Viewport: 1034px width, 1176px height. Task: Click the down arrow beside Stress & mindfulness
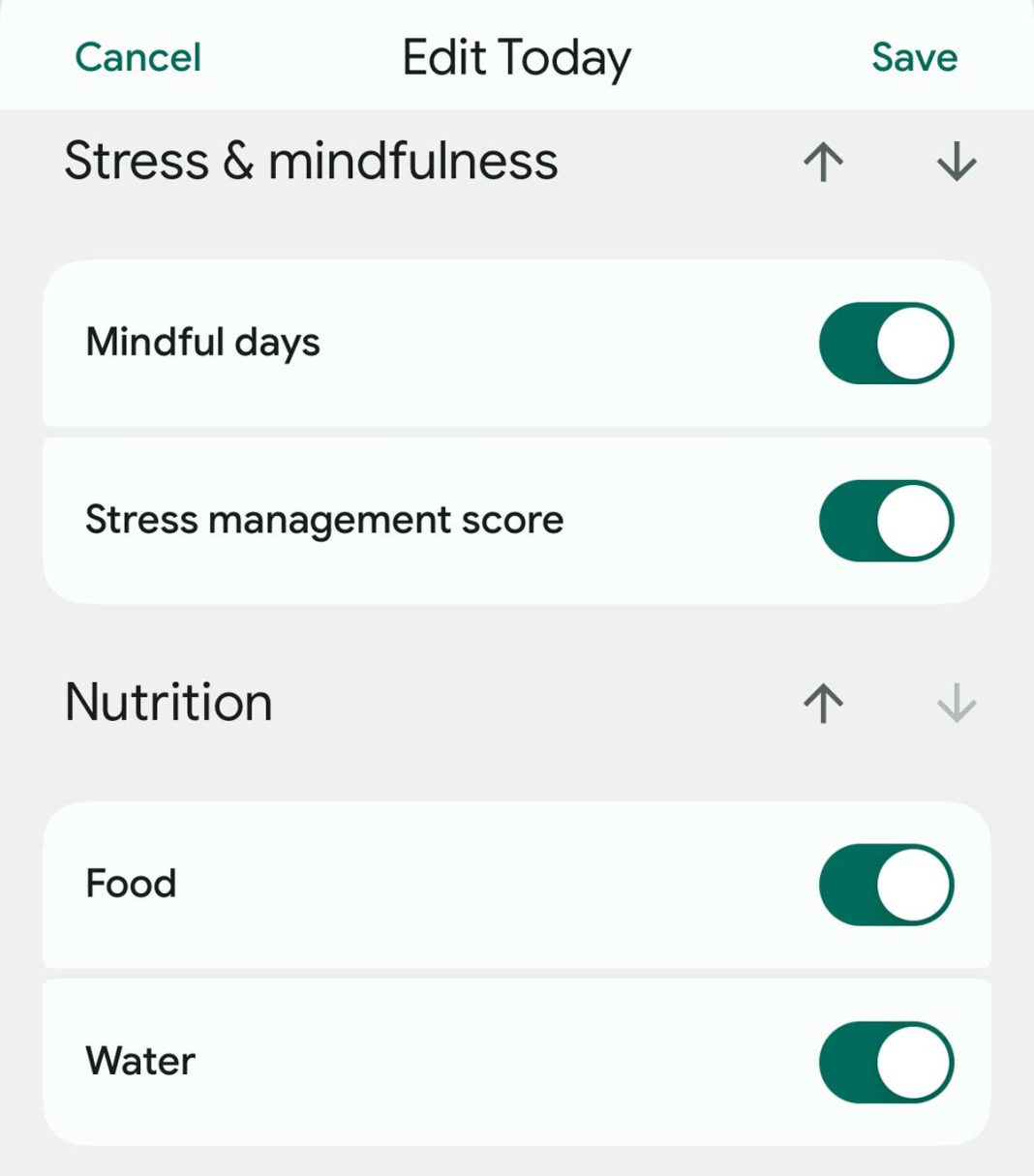point(955,162)
